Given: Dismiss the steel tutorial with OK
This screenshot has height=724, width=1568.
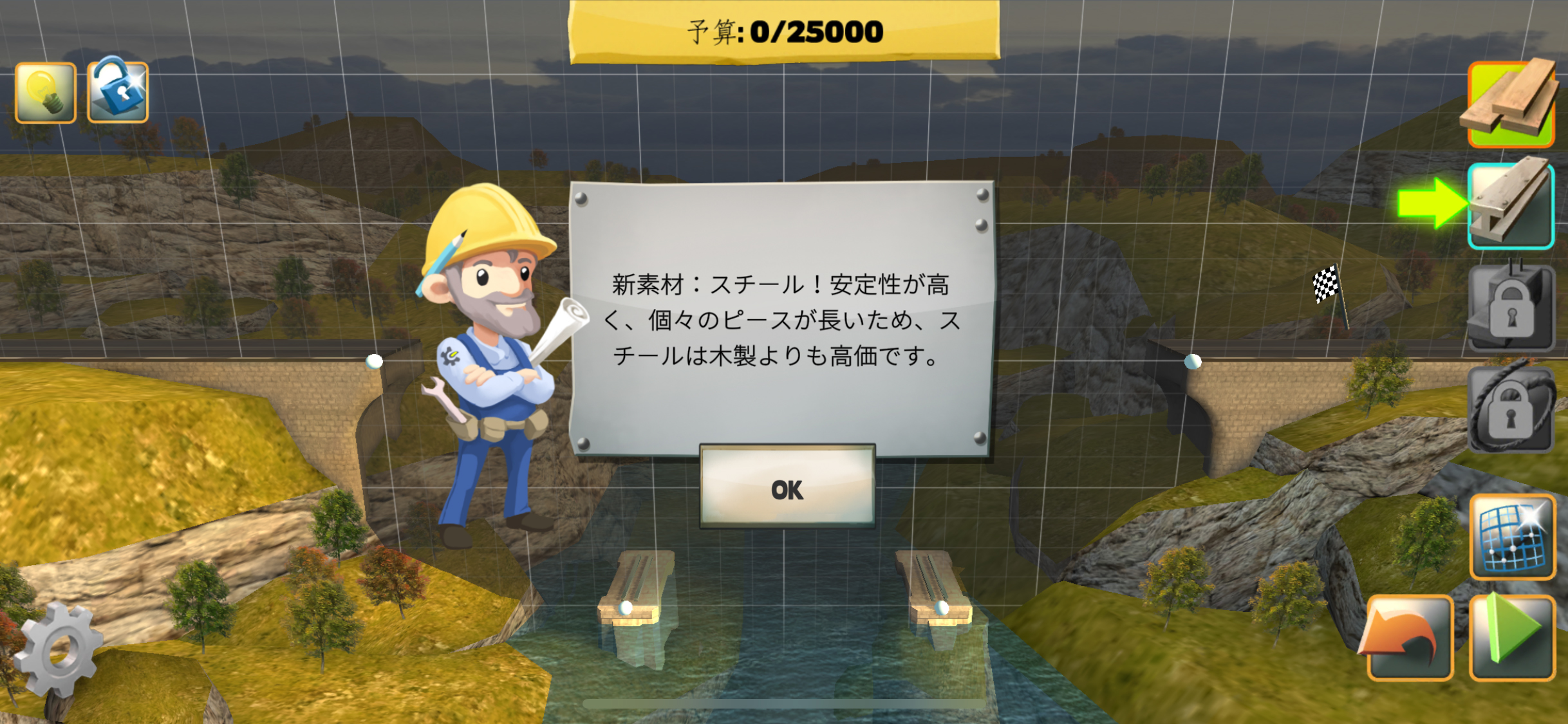Looking at the screenshot, I should click(787, 488).
